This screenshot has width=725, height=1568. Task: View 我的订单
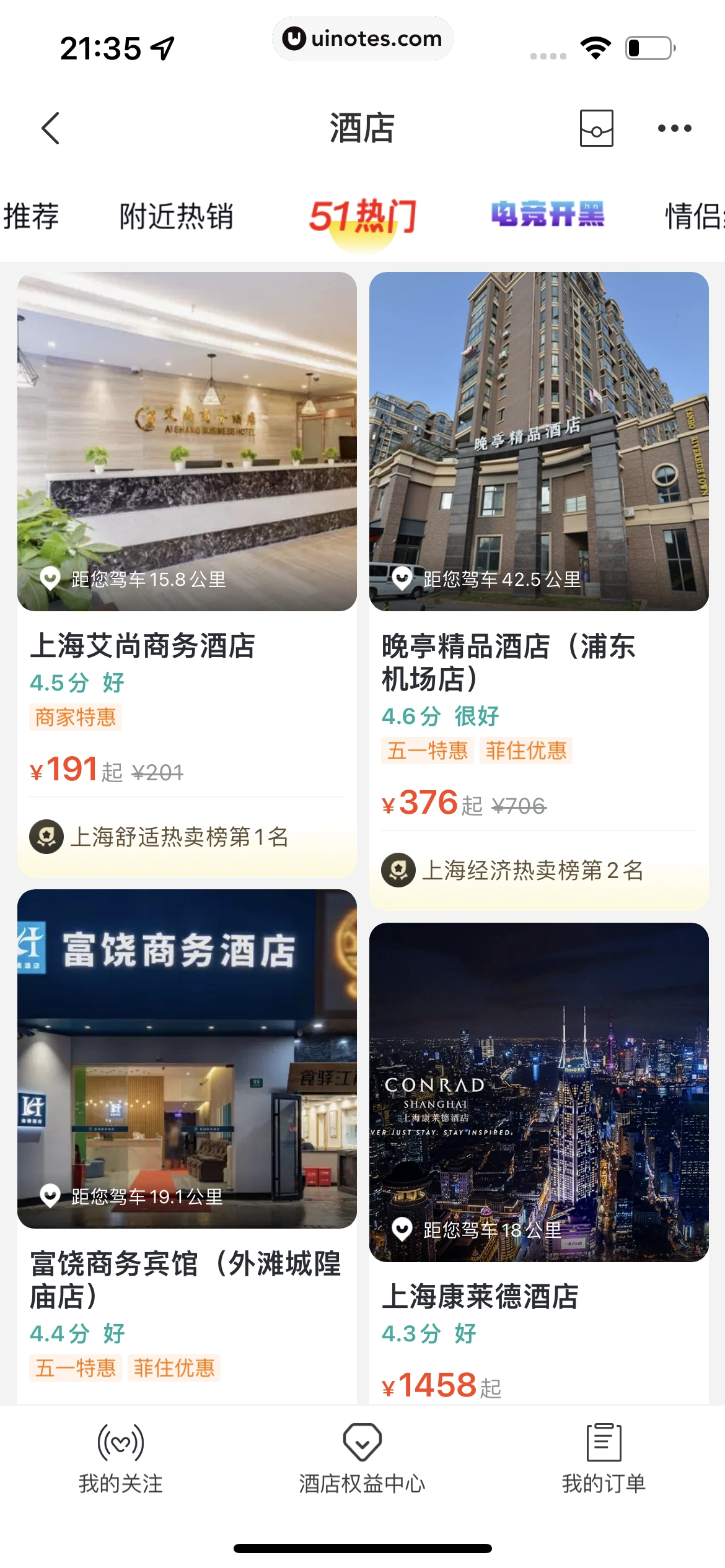pyautogui.click(x=604, y=1458)
